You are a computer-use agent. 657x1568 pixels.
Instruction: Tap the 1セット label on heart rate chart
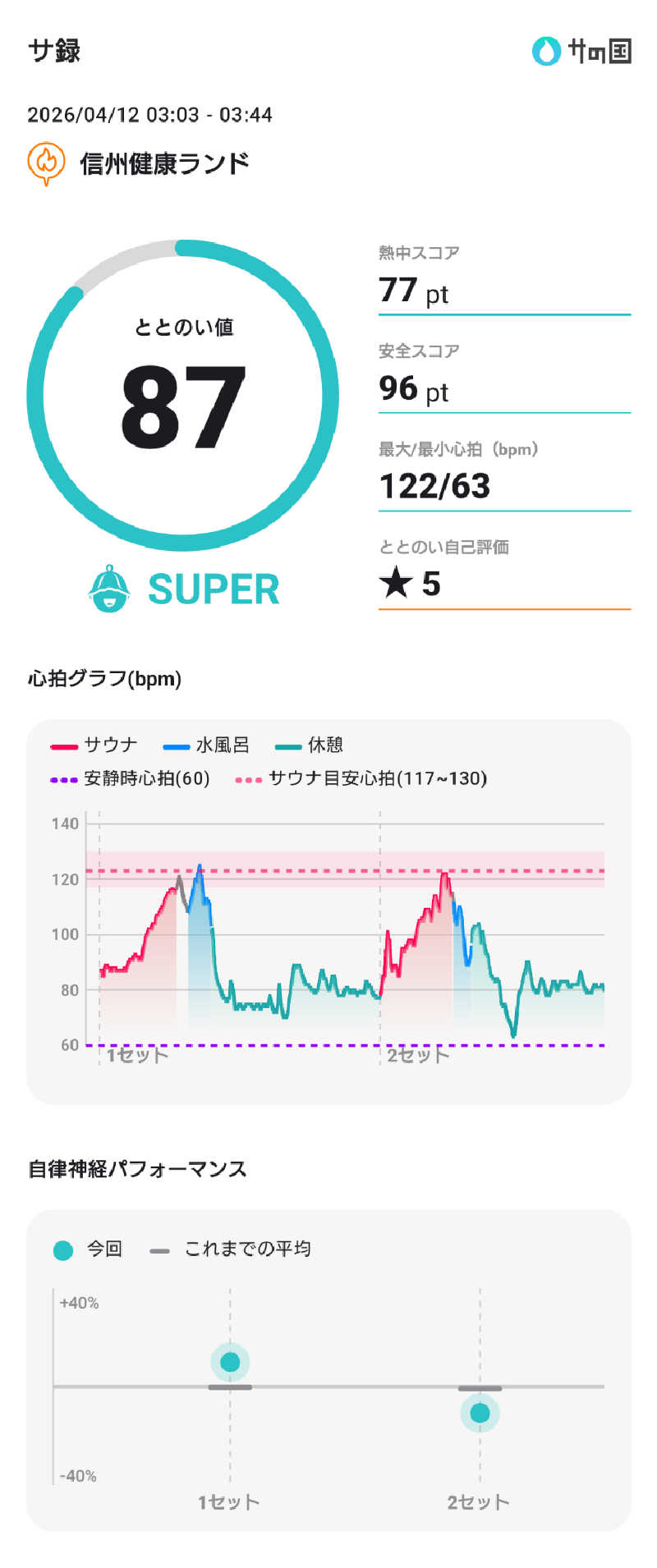point(134,1059)
